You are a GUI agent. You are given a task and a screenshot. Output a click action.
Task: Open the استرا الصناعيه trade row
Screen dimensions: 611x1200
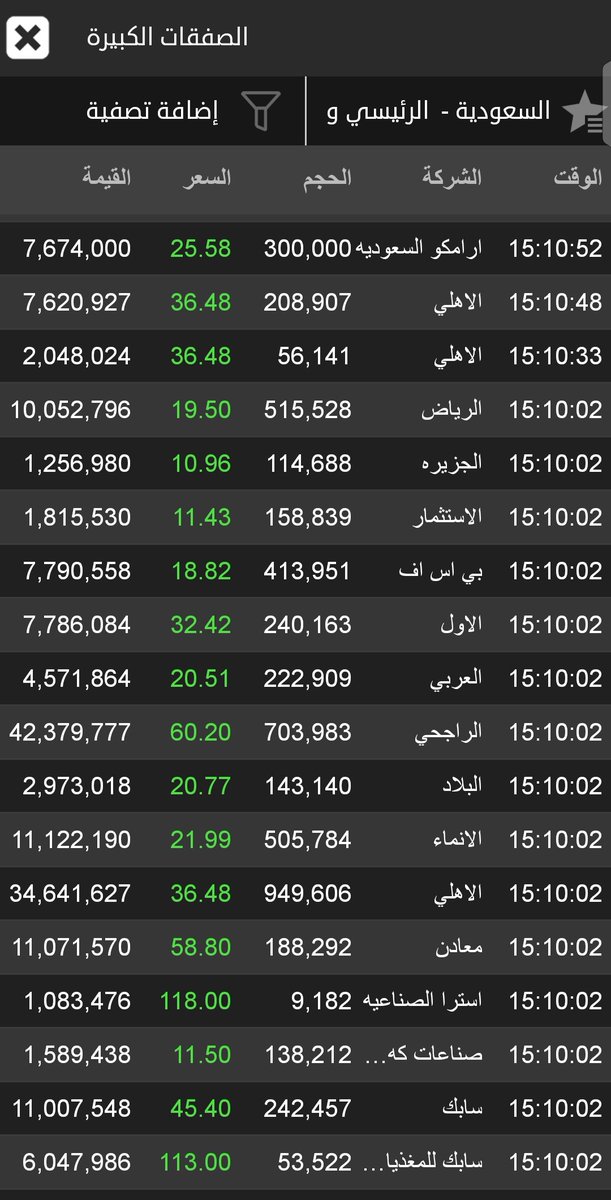point(305,1001)
